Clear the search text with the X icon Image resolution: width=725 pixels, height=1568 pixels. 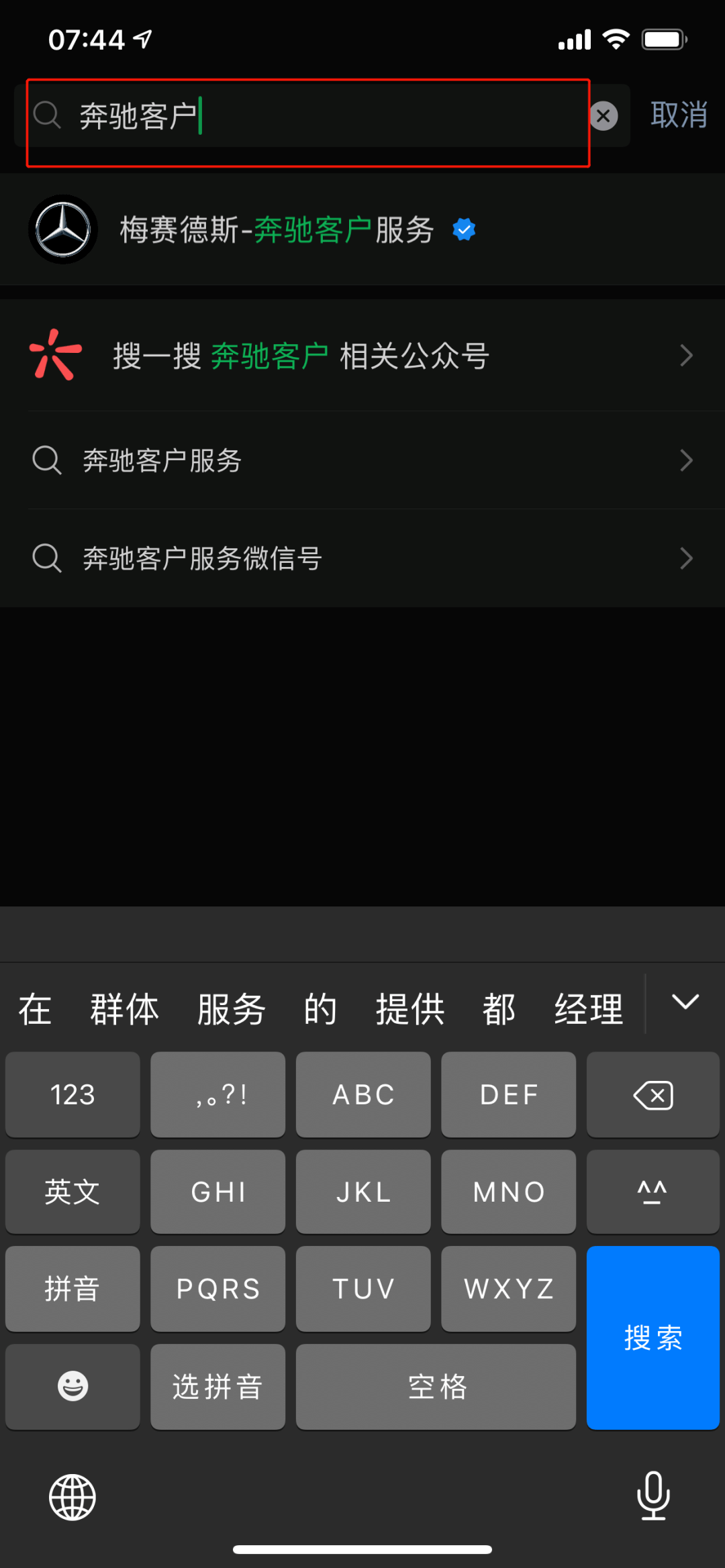pos(603,116)
